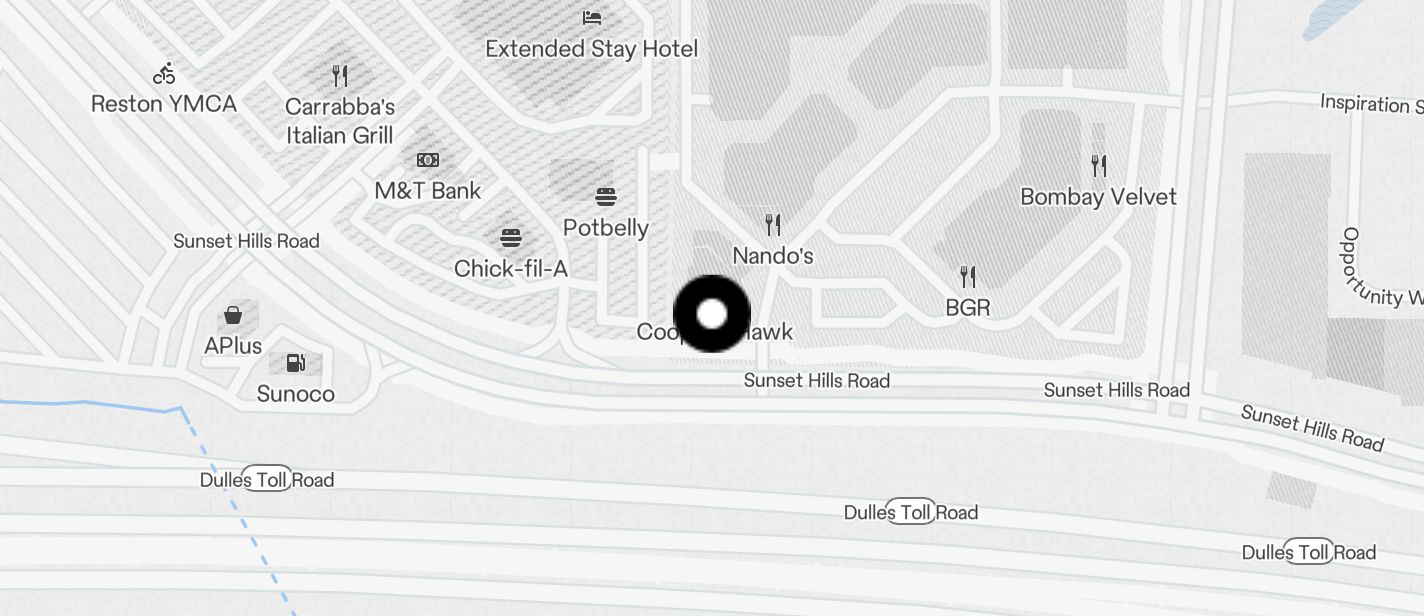
Task: Tap the APlus shop marker
Action: (233, 316)
